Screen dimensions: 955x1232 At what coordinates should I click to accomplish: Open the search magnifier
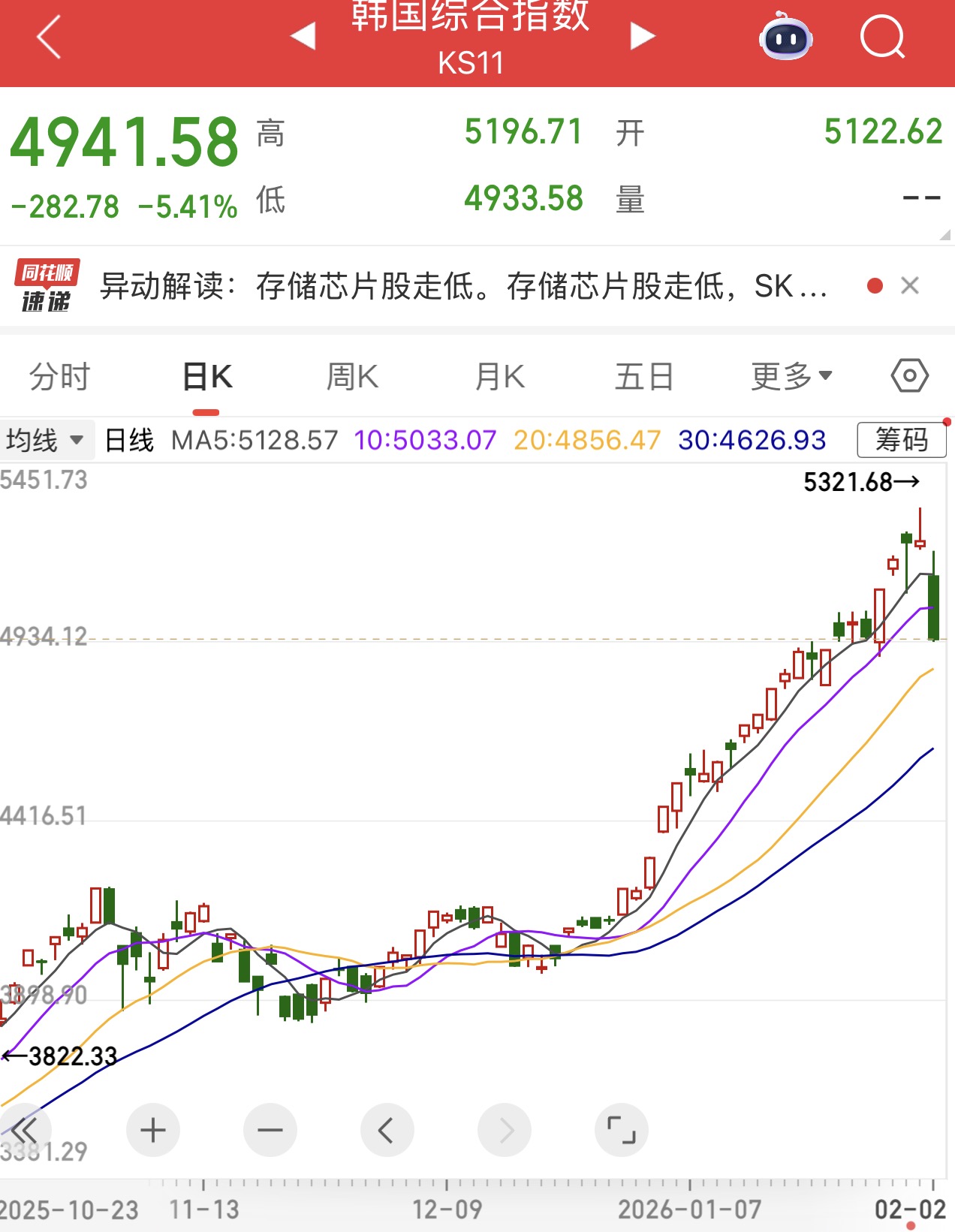[882, 36]
